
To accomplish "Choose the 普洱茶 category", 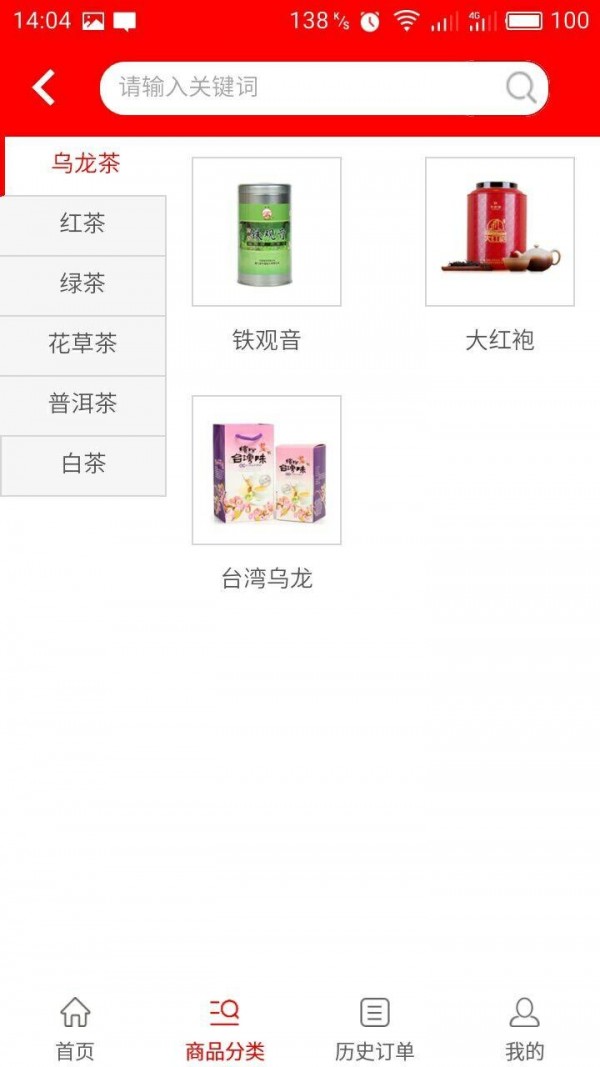I will (83, 404).
